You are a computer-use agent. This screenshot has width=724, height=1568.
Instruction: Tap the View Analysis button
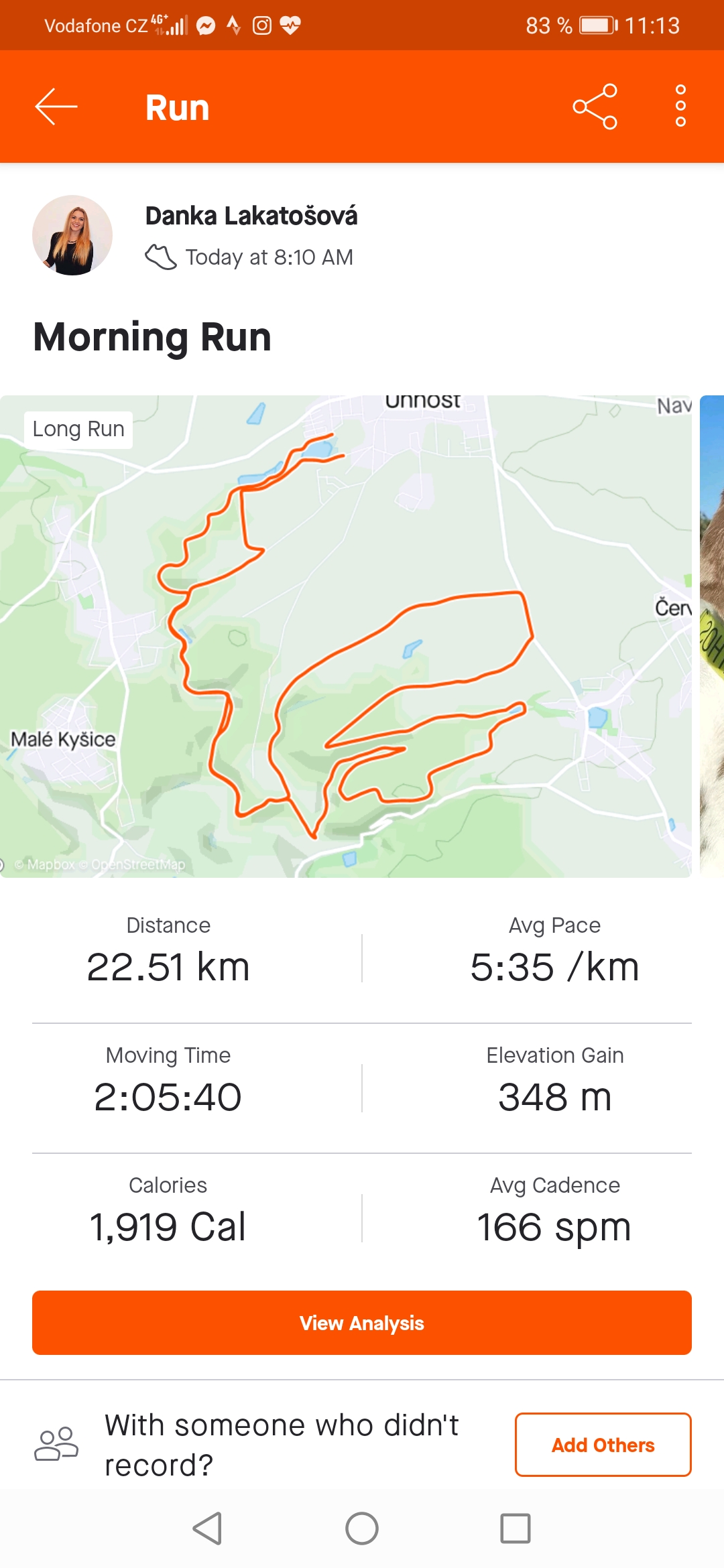coord(362,1323)
